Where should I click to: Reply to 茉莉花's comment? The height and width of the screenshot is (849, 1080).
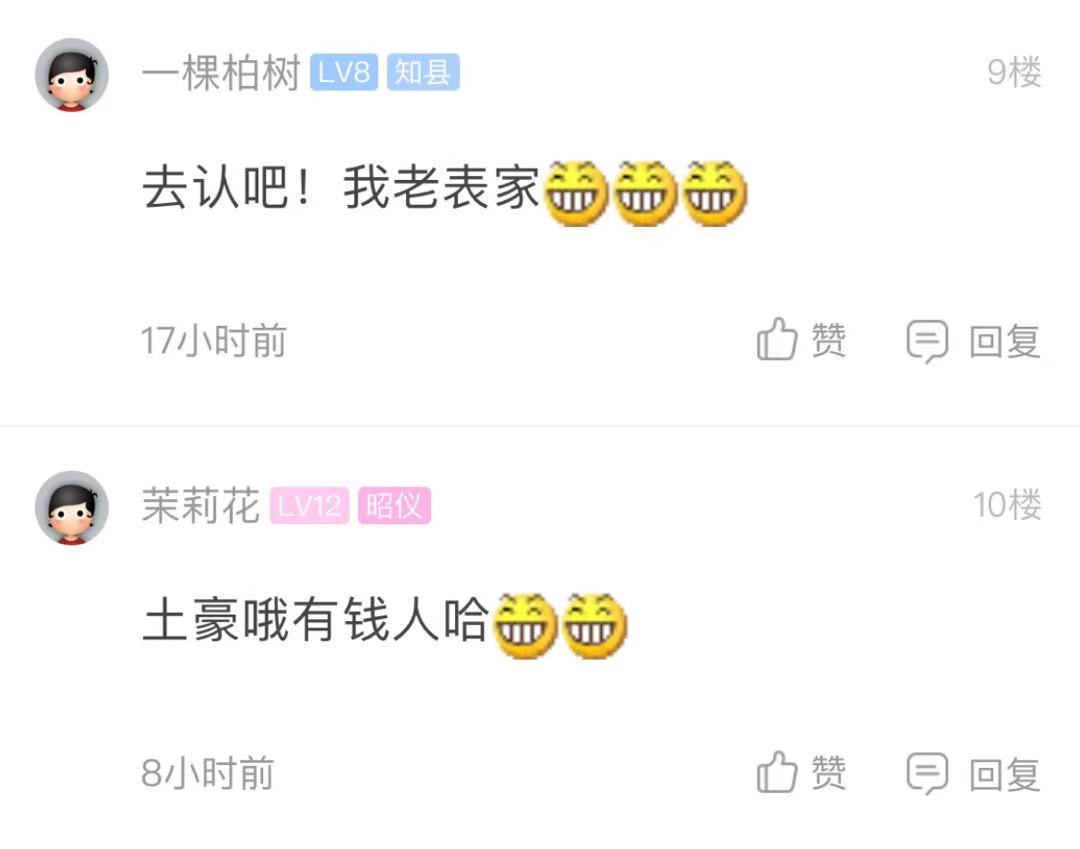click(973, 774)
